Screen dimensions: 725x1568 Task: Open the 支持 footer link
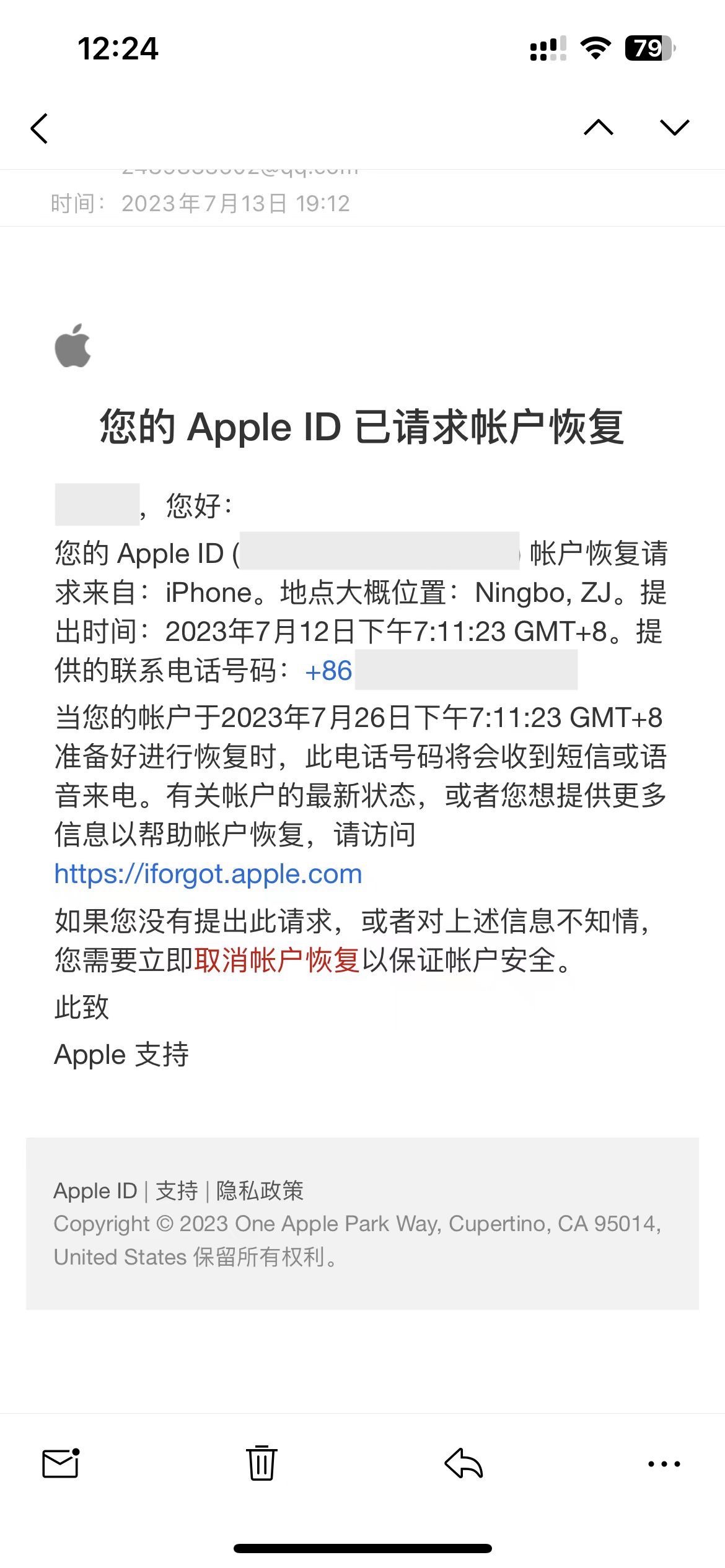click(177, 1190)
